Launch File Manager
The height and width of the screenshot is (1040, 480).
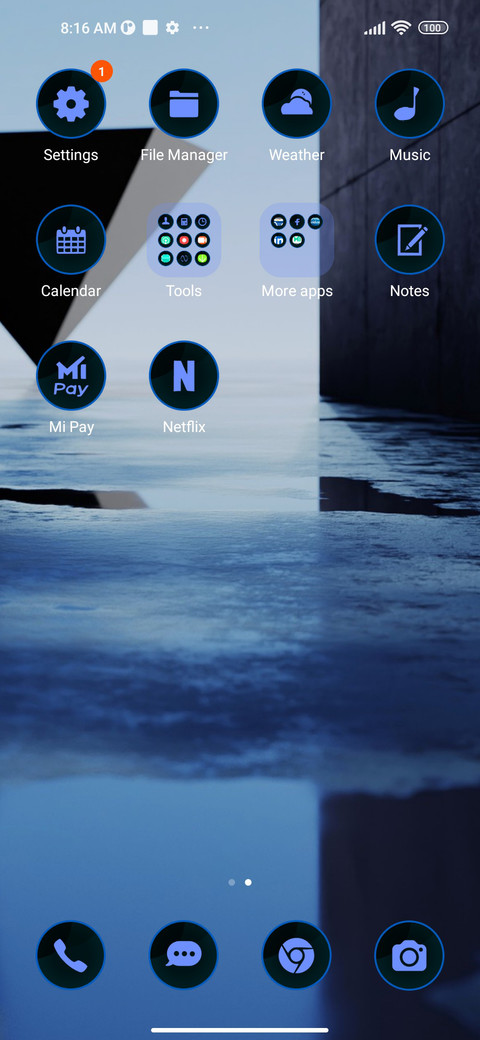[184, 103]
